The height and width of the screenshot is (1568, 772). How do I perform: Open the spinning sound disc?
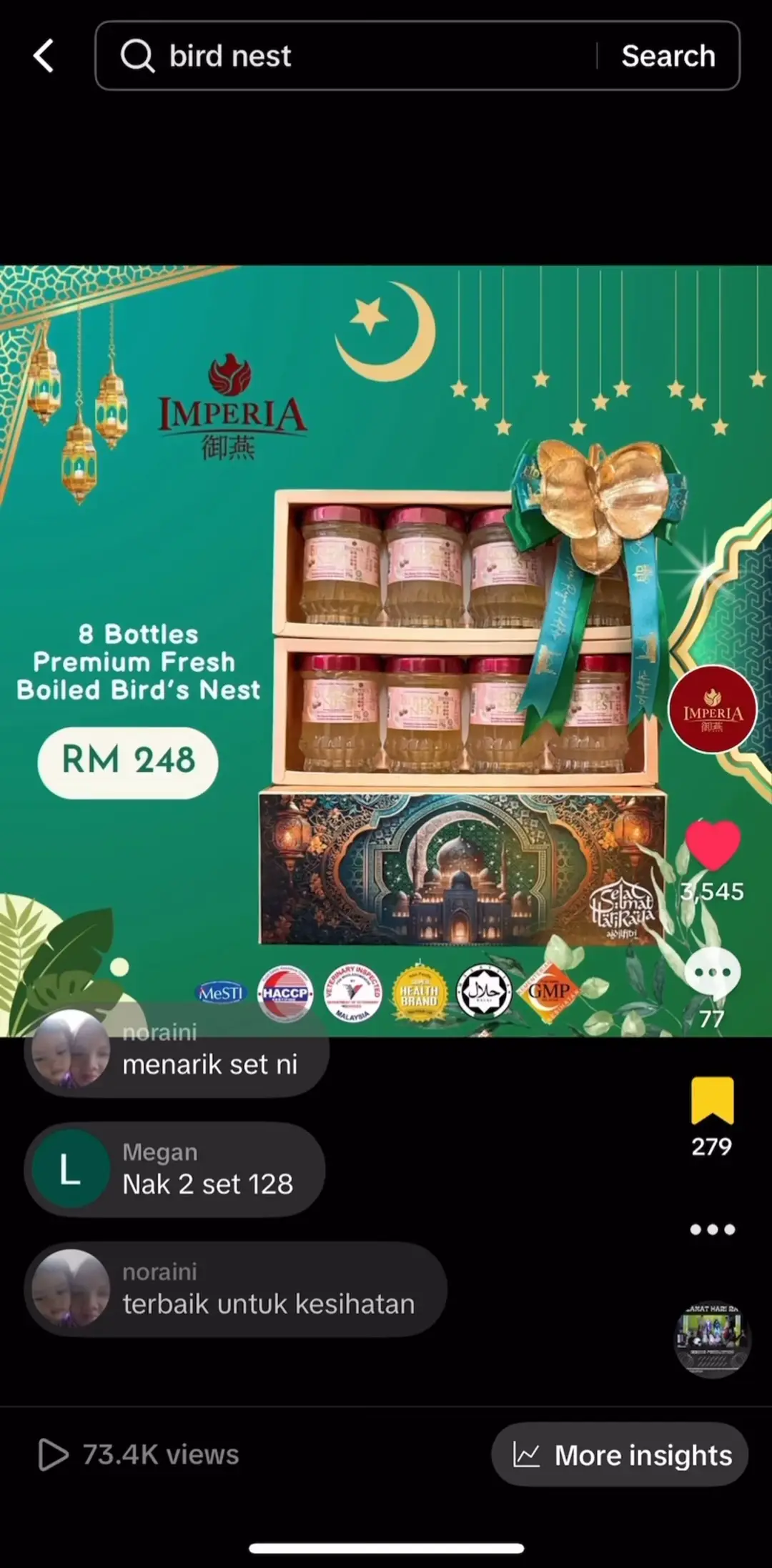point(712,1338)
